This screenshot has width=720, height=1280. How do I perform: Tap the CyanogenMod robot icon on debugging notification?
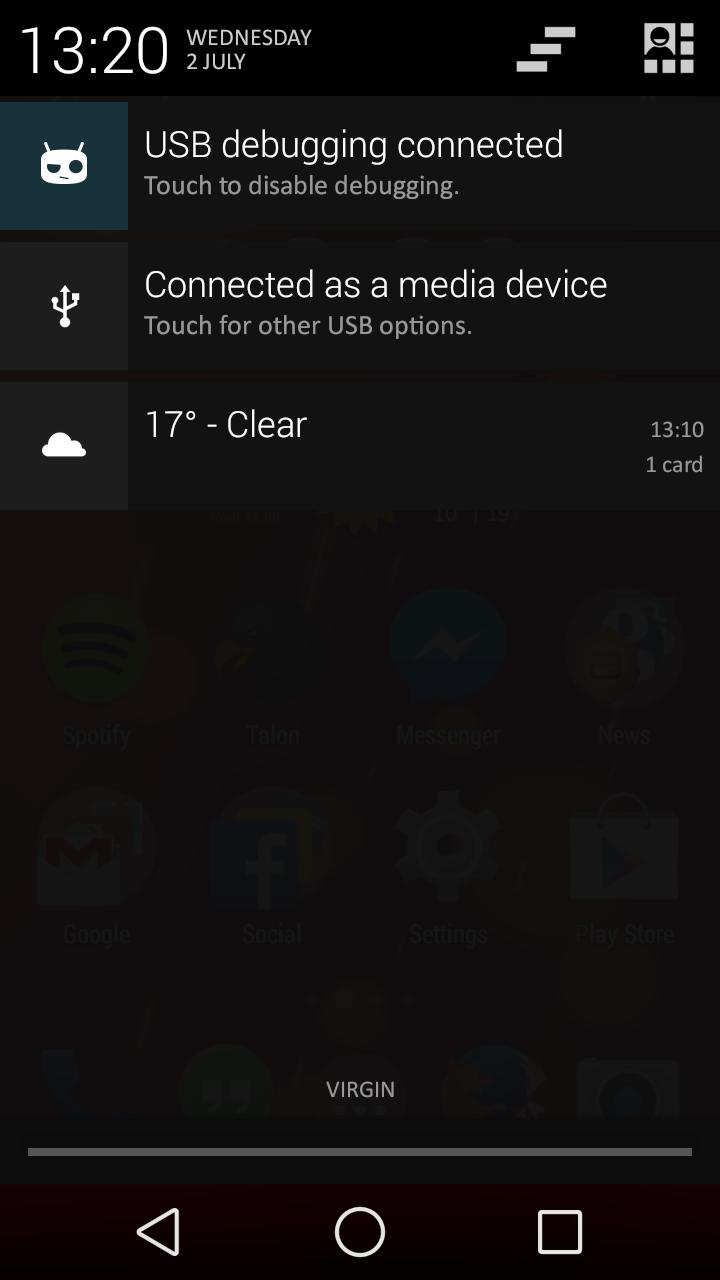[63, 163]
